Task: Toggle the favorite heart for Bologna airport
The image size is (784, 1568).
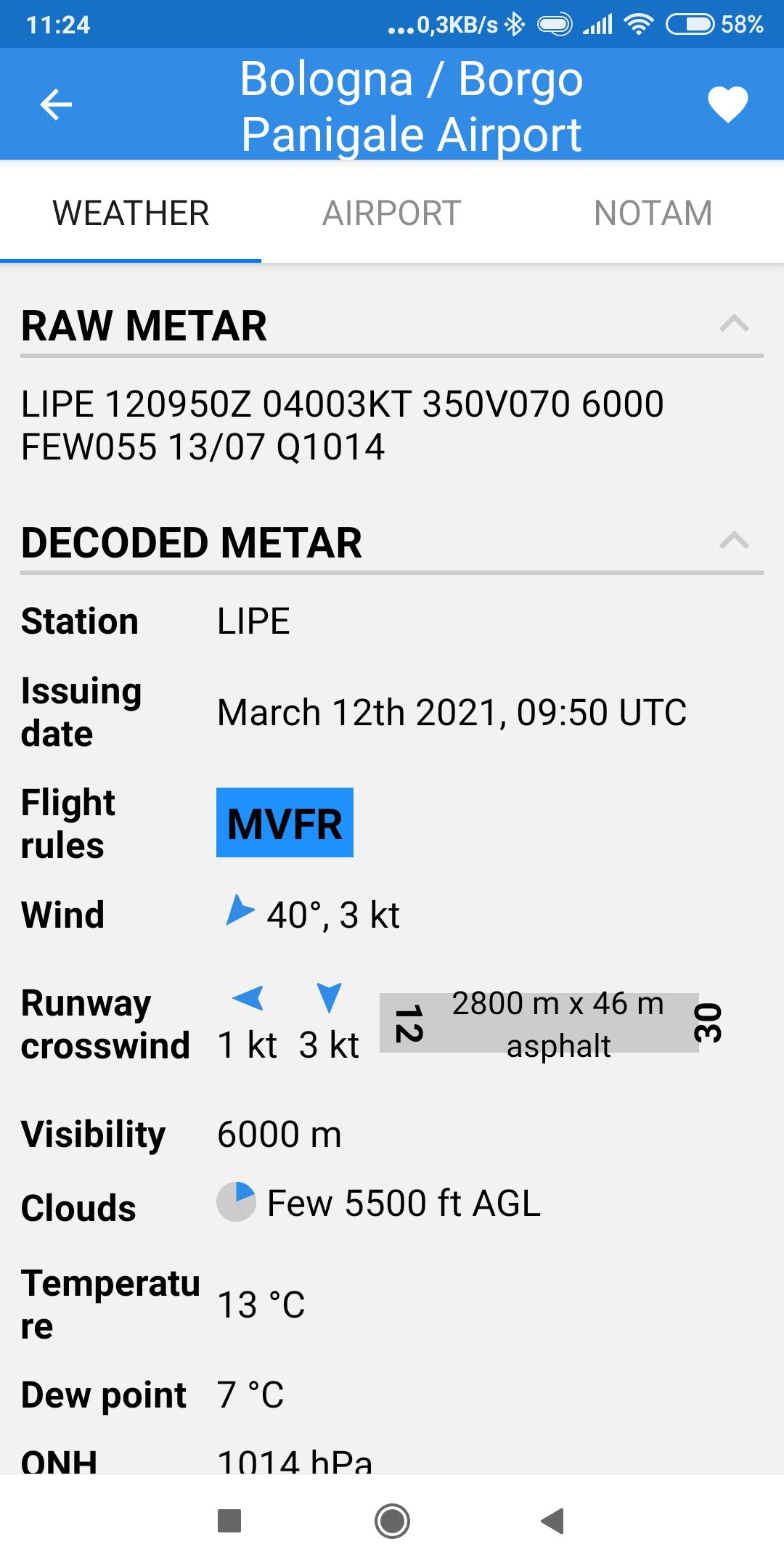Action: click(x=727, y=105)
